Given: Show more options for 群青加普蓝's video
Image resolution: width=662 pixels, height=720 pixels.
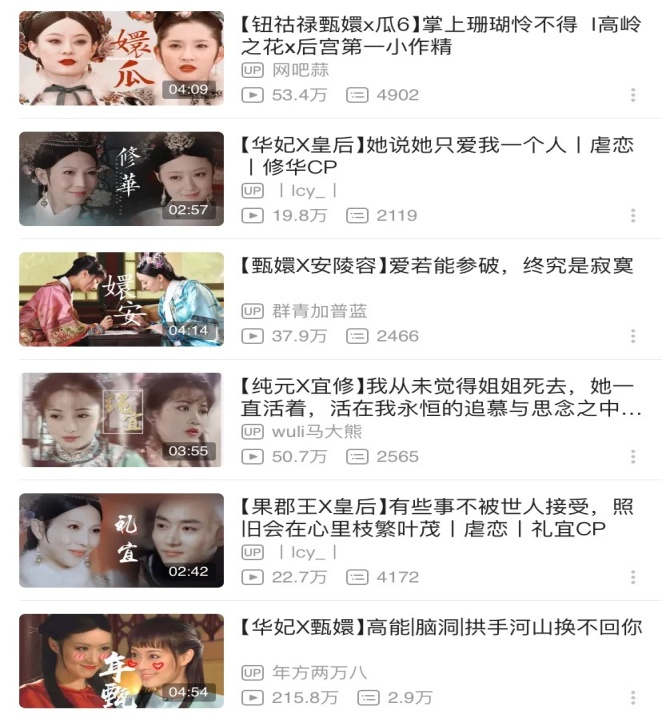Looking at the screenshot, I should click(633, 336).
